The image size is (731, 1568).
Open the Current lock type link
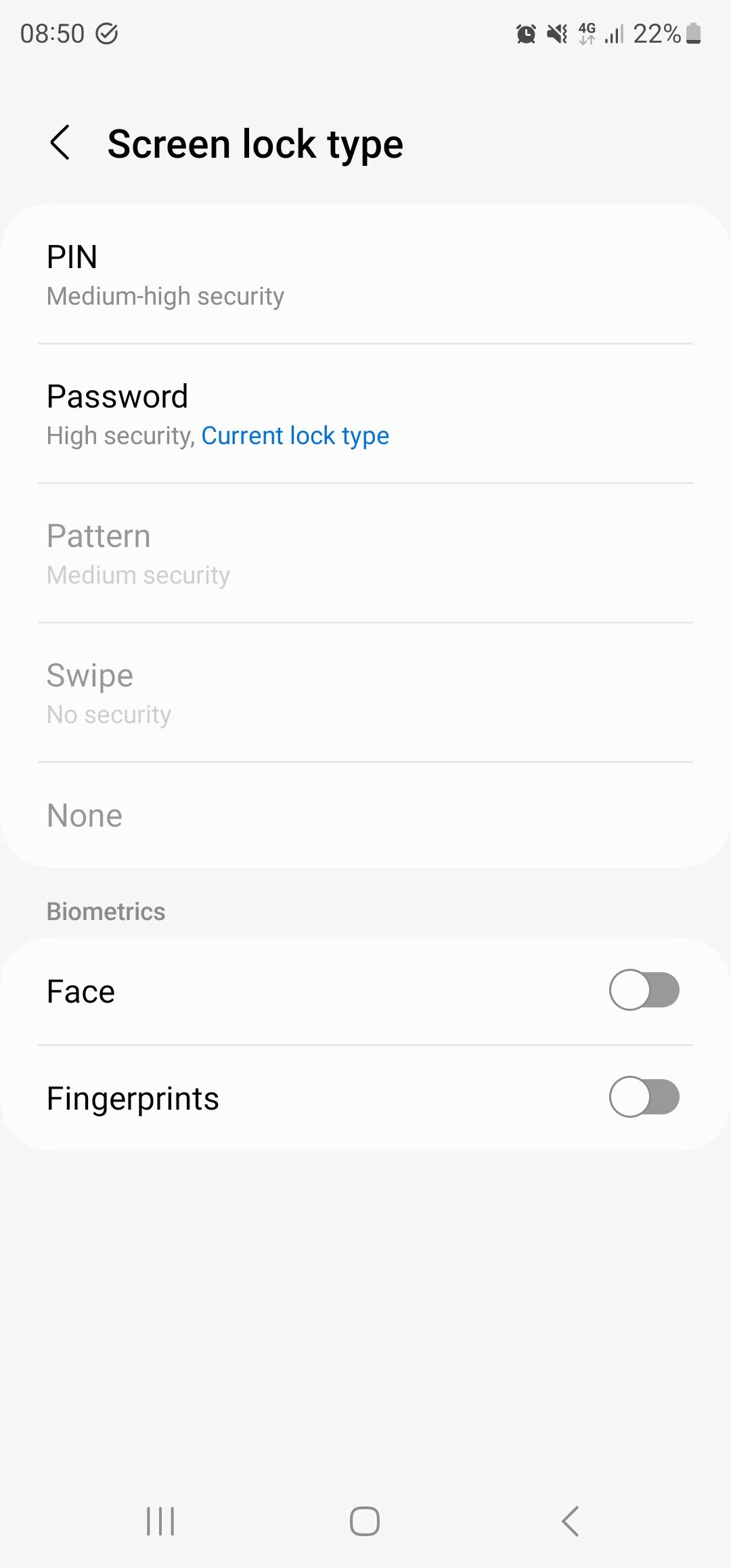click(x=295, y=435)
